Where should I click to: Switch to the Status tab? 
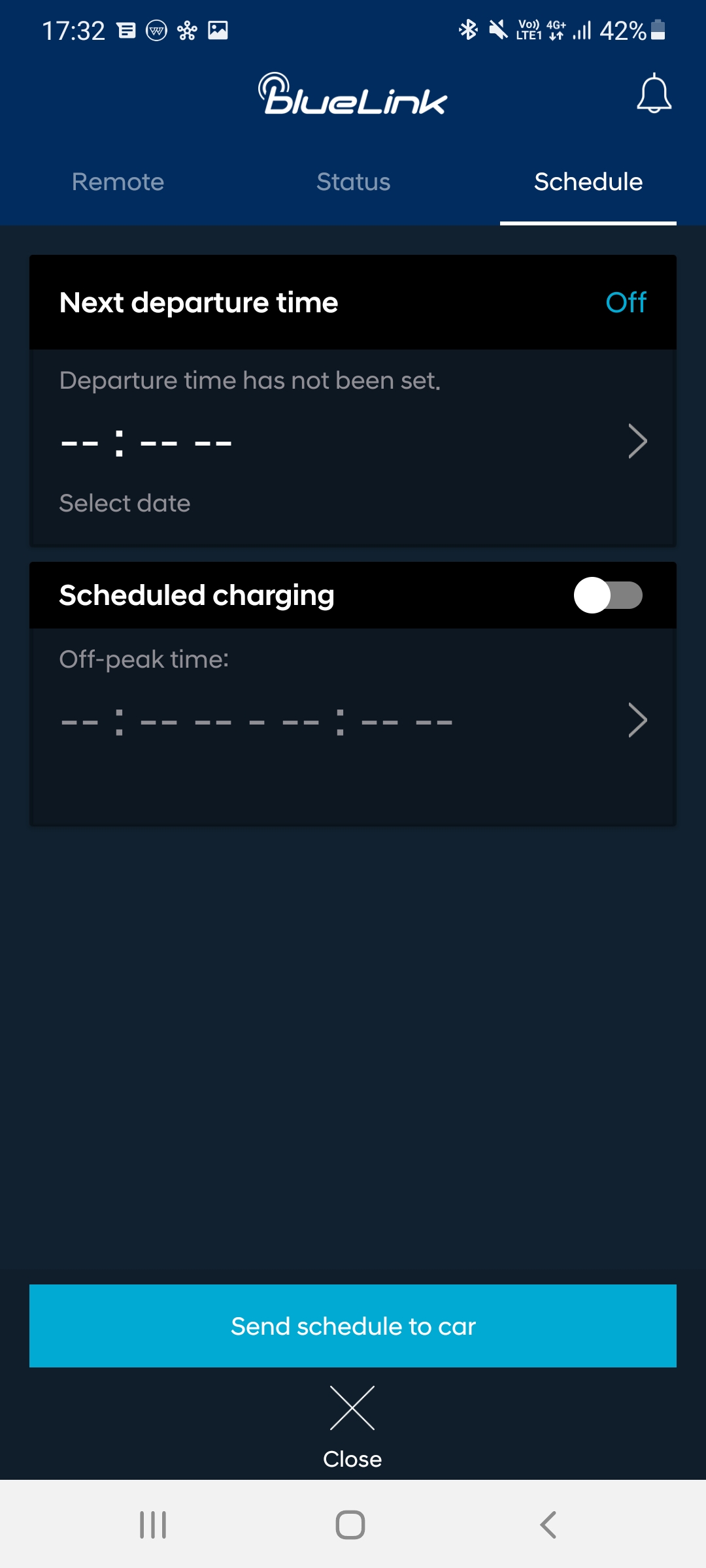(x=353, y=182)
